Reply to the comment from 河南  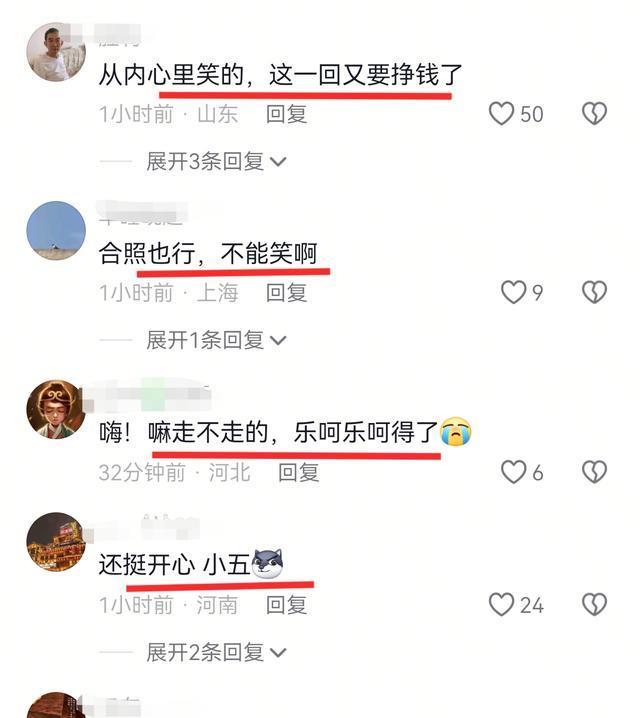[286, 605]
